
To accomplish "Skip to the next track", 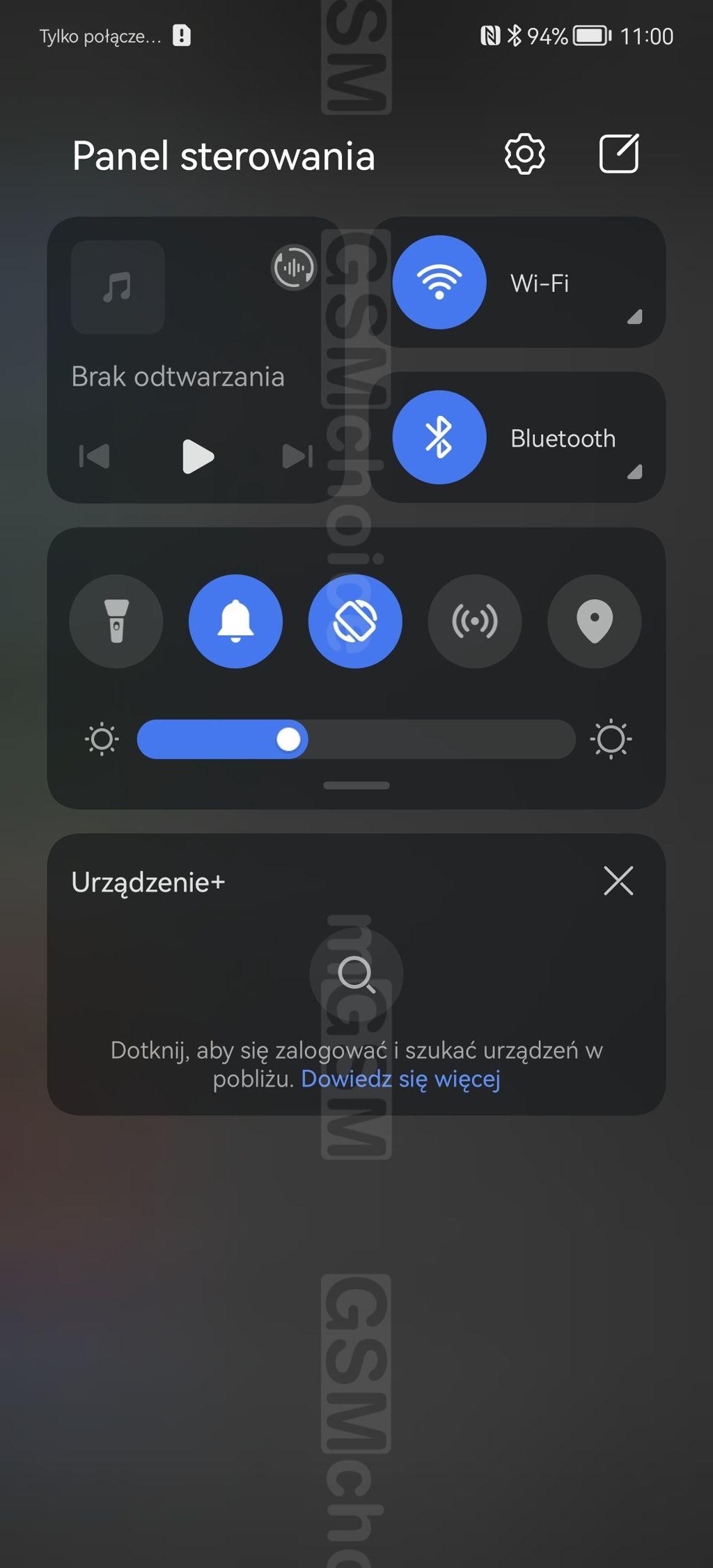I will pyautogui.click(x=297, y=456).
